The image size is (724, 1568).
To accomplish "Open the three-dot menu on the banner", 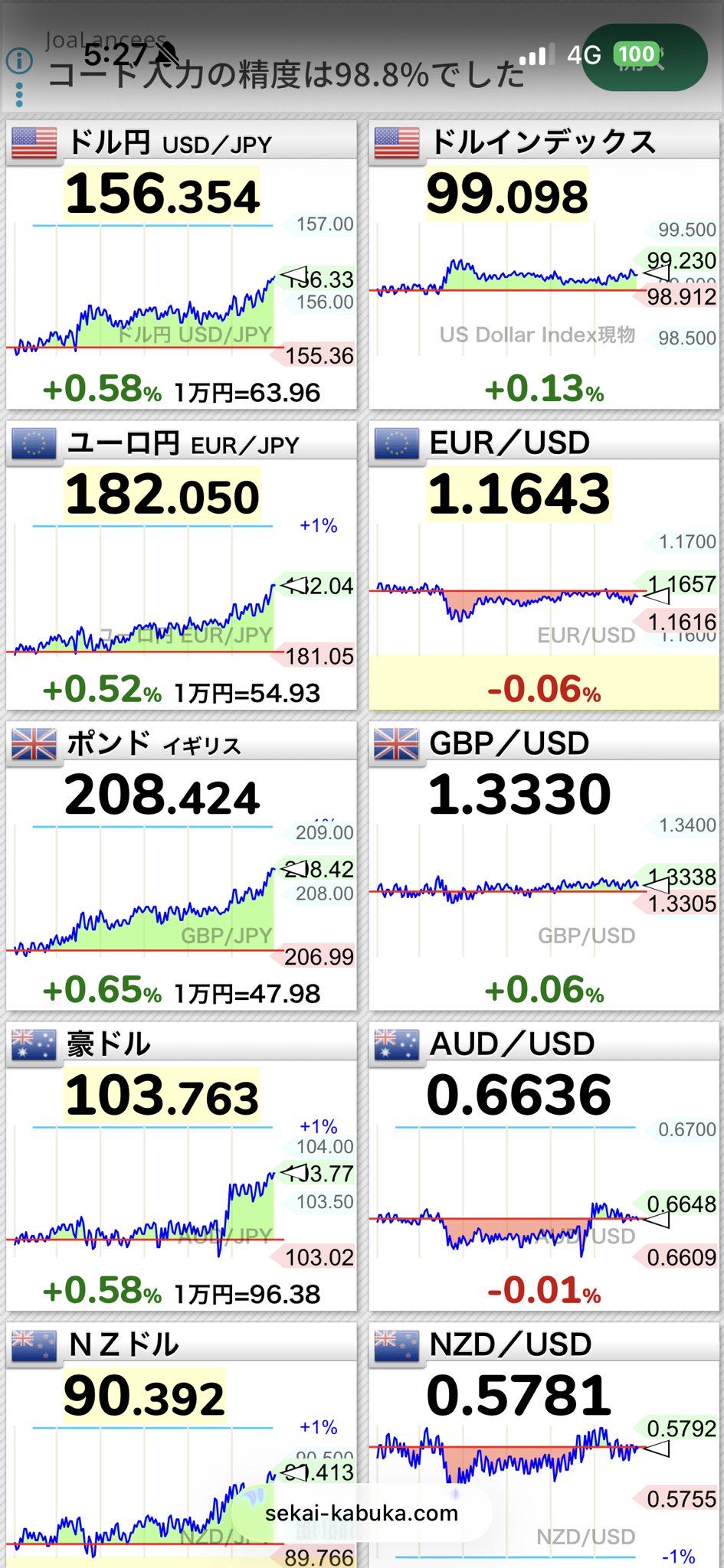I will [x=19, y=95].
